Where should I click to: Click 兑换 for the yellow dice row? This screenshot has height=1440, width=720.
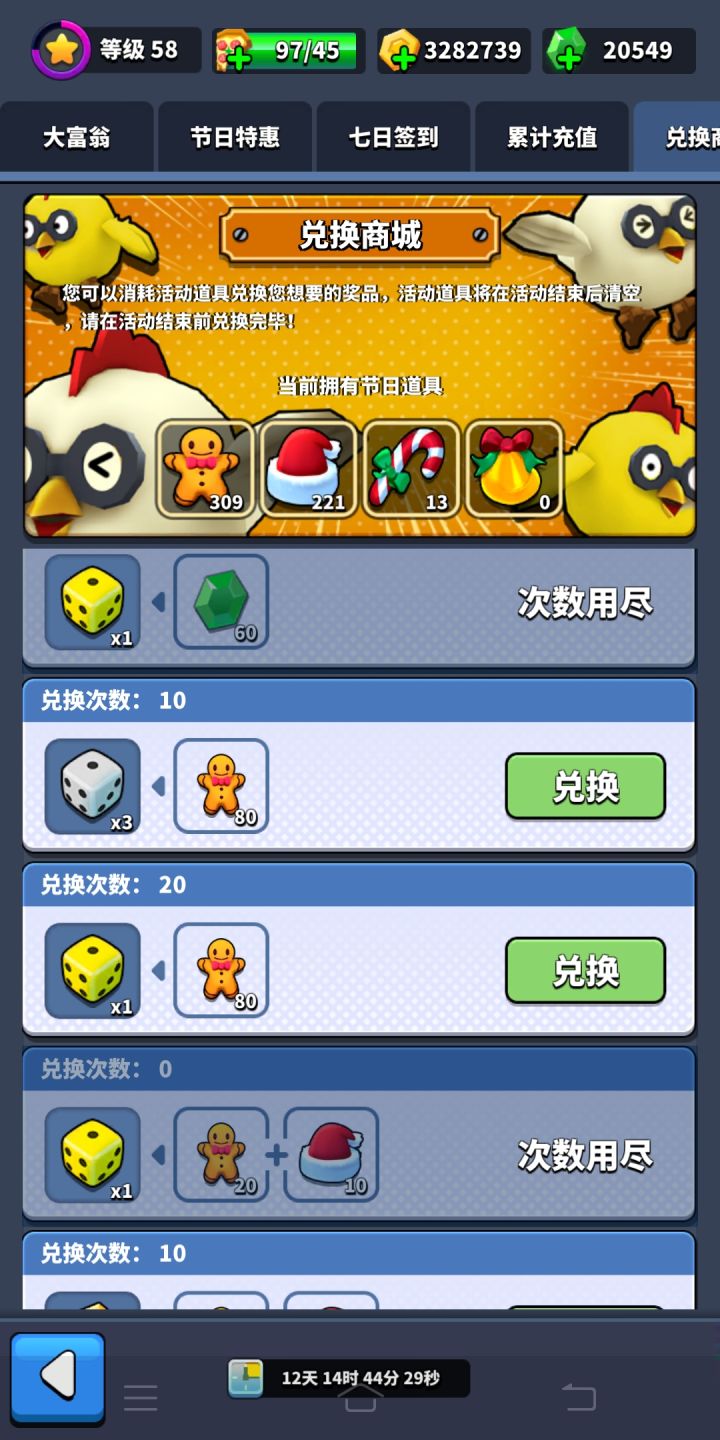(586, 971)
